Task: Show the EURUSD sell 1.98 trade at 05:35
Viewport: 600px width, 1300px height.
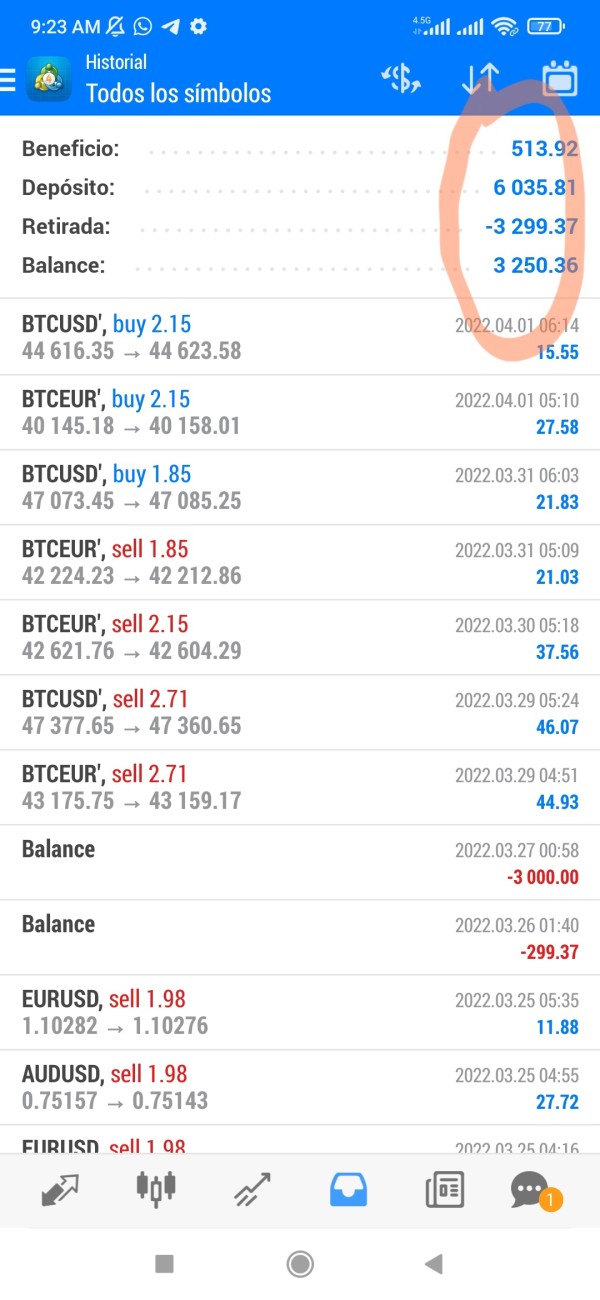Action: click(300, 1012)
